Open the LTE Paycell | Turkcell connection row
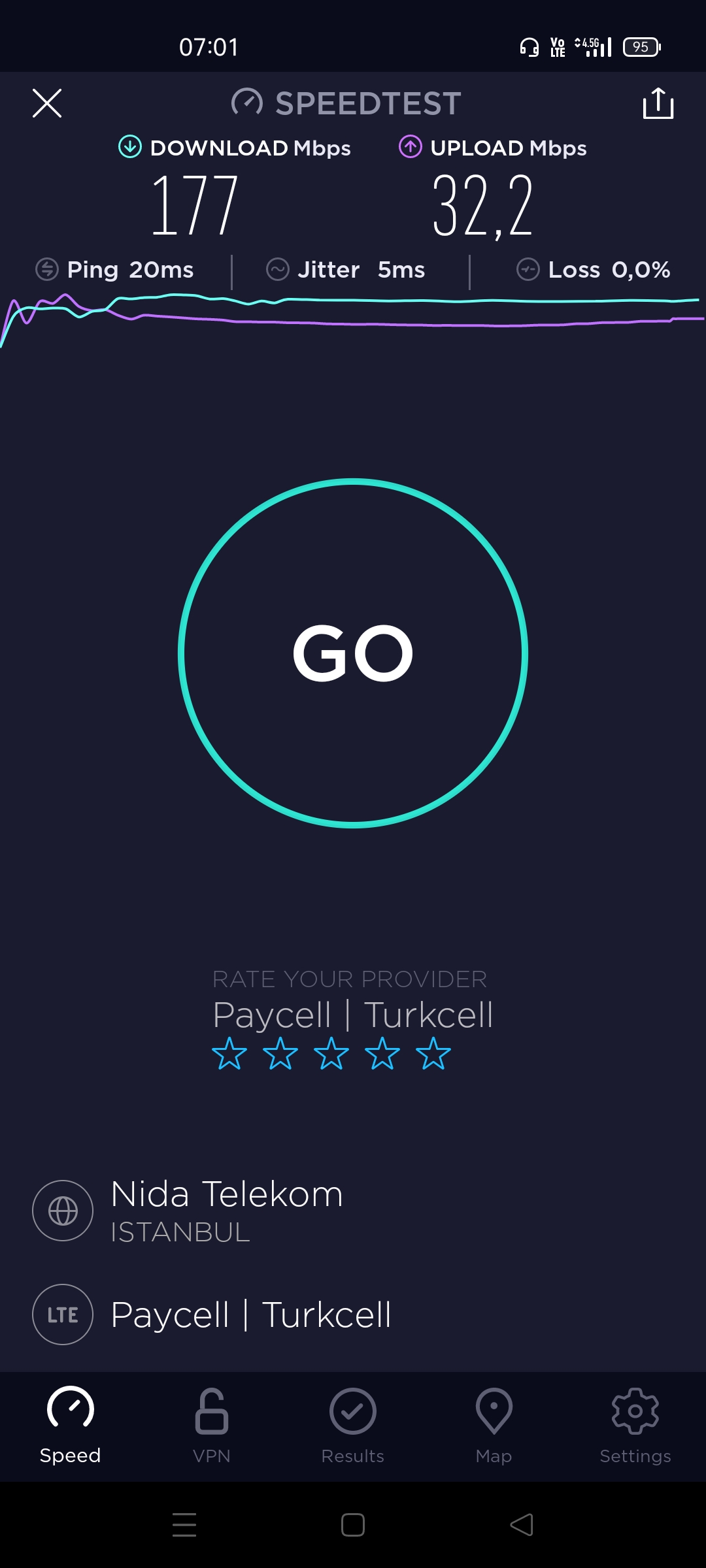Viewport: 706px width, 1568px height. click(x=353, y=1315)
